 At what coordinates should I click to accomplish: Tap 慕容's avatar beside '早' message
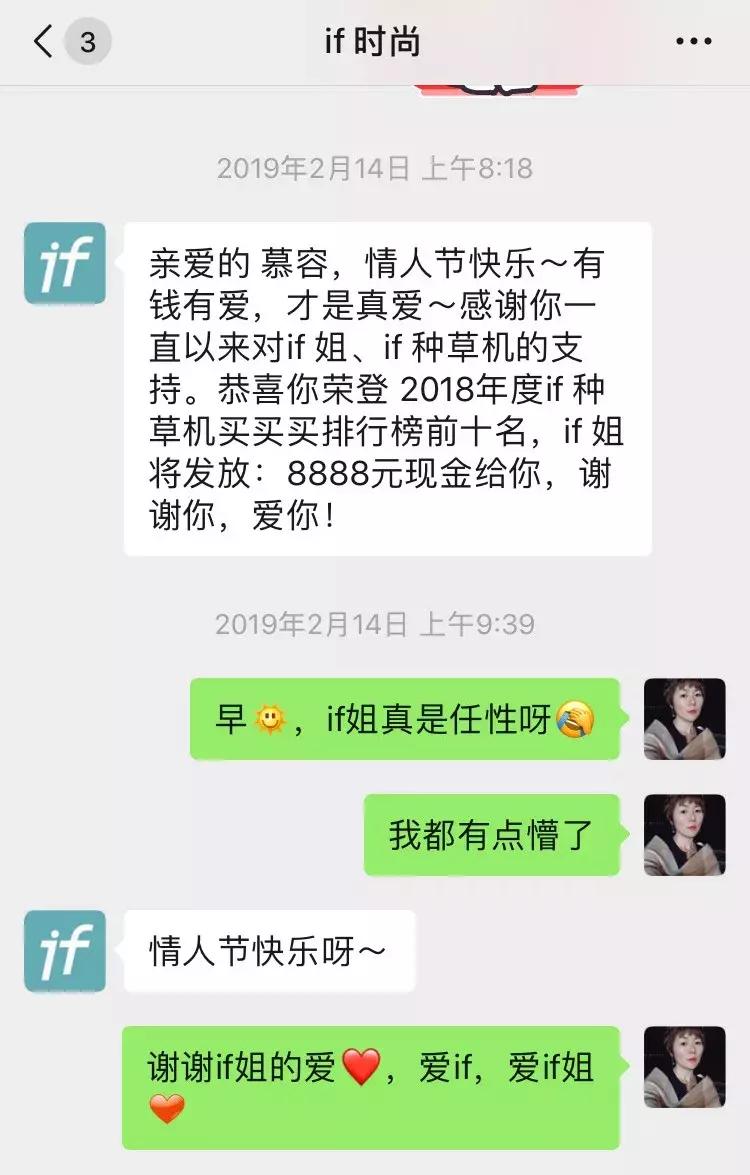click(684, 720)
